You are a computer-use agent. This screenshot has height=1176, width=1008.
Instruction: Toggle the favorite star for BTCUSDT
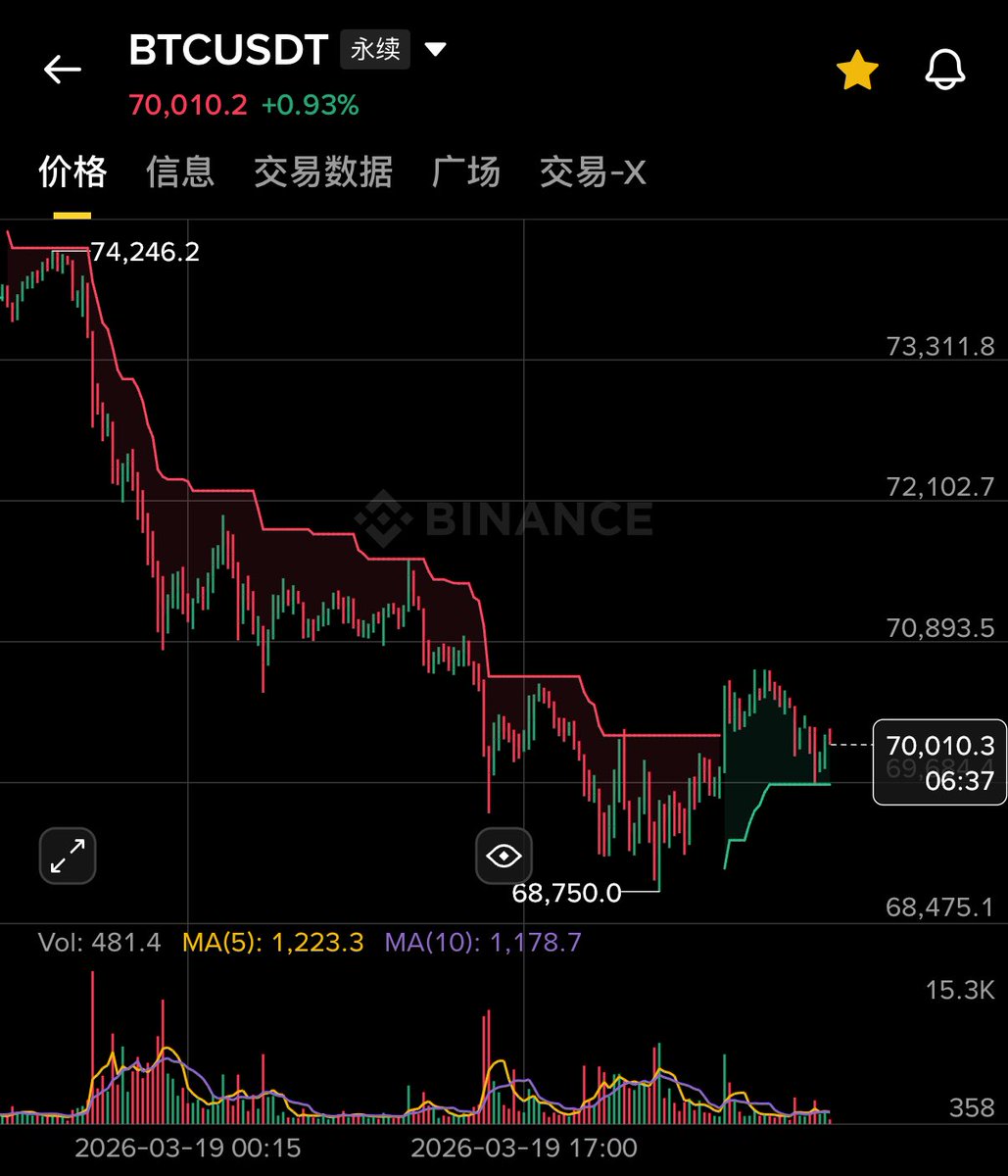[857, 73]
